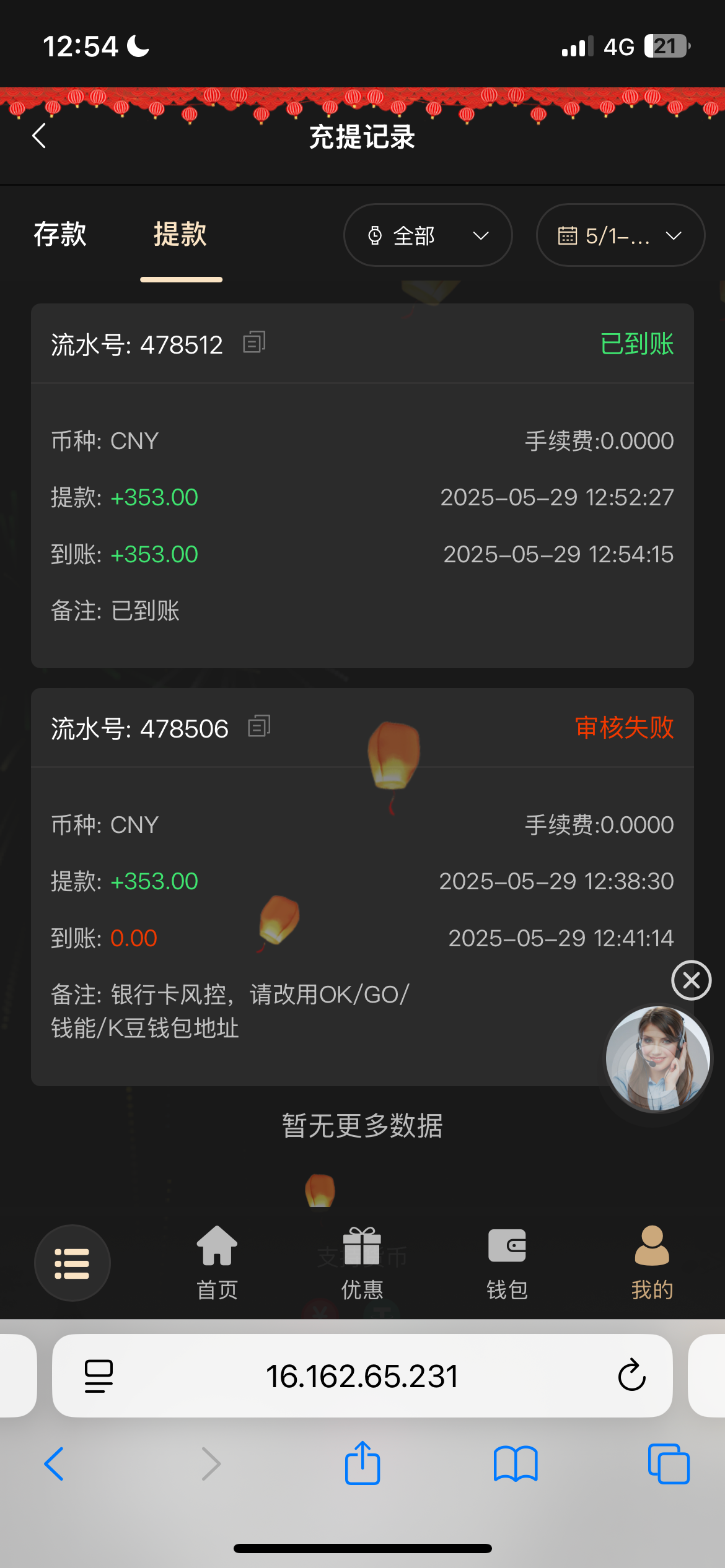The height and width of the screenshot is (1568, 725).
Task: Open Safari bookmarks
Action: [516, 1464]
